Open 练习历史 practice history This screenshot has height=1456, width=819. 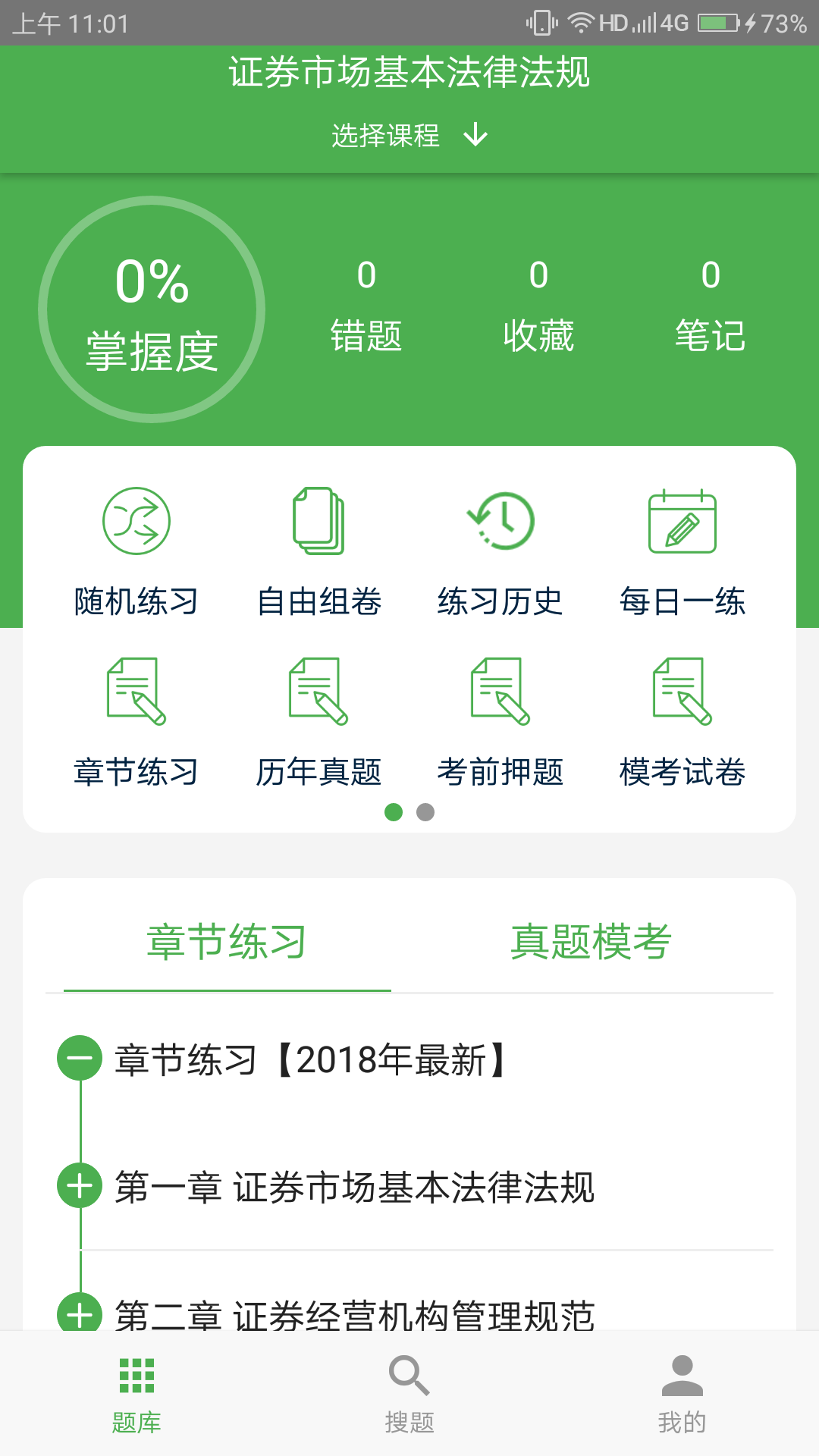coord(502,548)
